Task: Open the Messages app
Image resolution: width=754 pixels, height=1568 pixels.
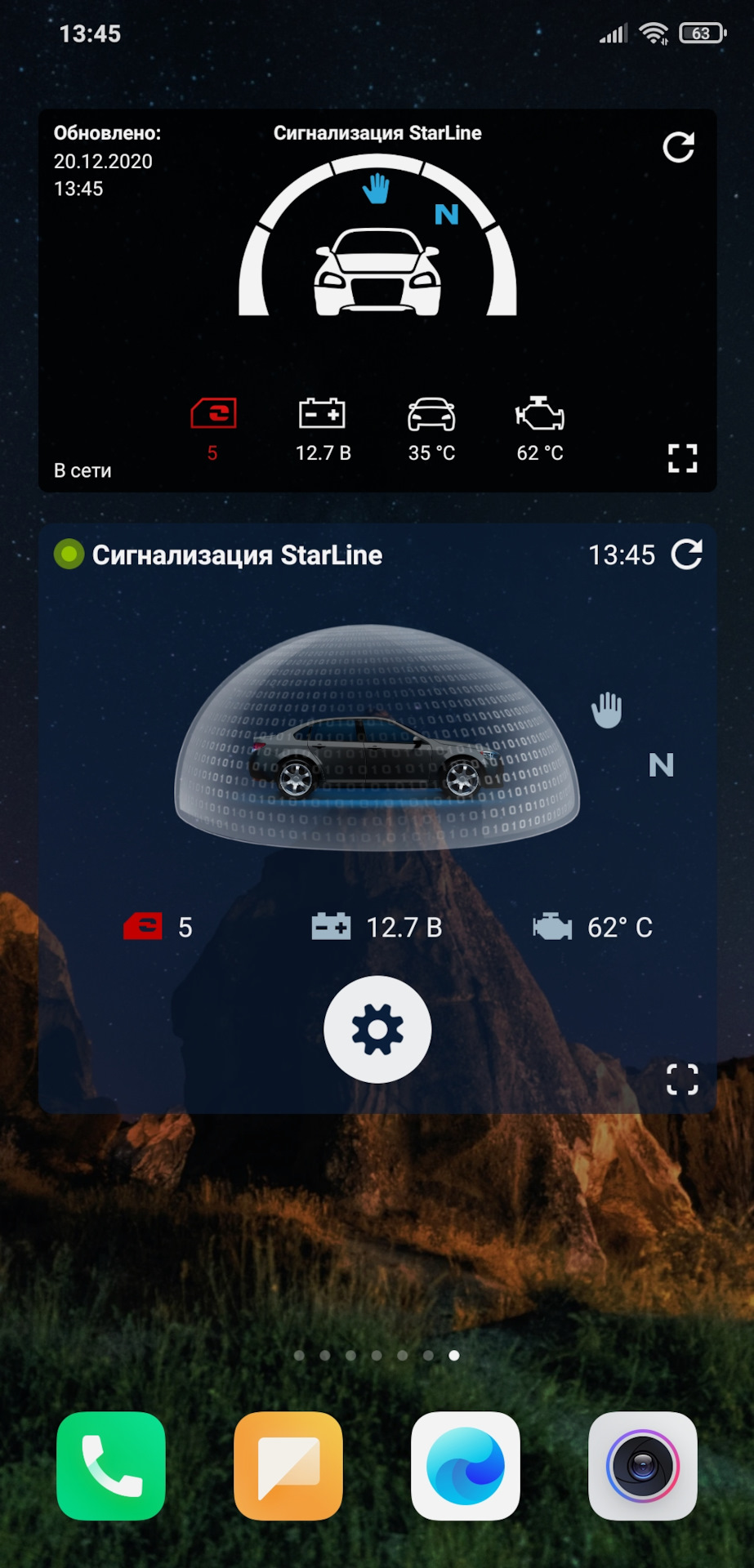Action: 288,1466
